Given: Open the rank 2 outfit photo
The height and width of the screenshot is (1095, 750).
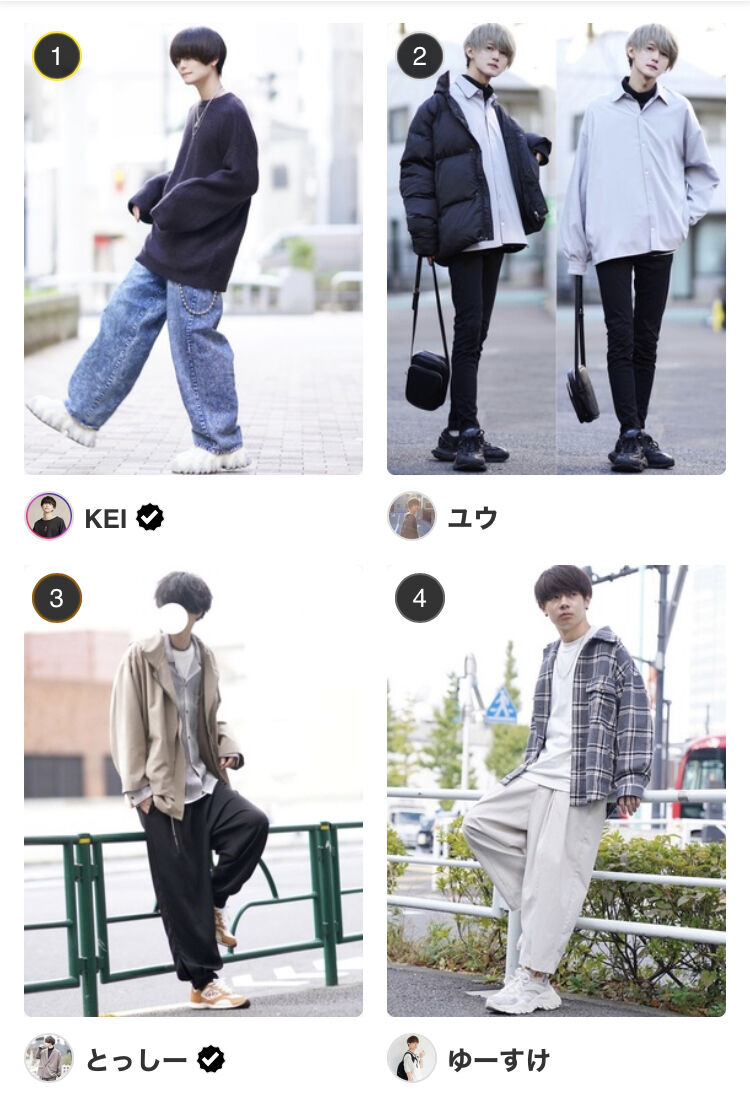Looking at the screenshot, I should click(x=556, y=248).
